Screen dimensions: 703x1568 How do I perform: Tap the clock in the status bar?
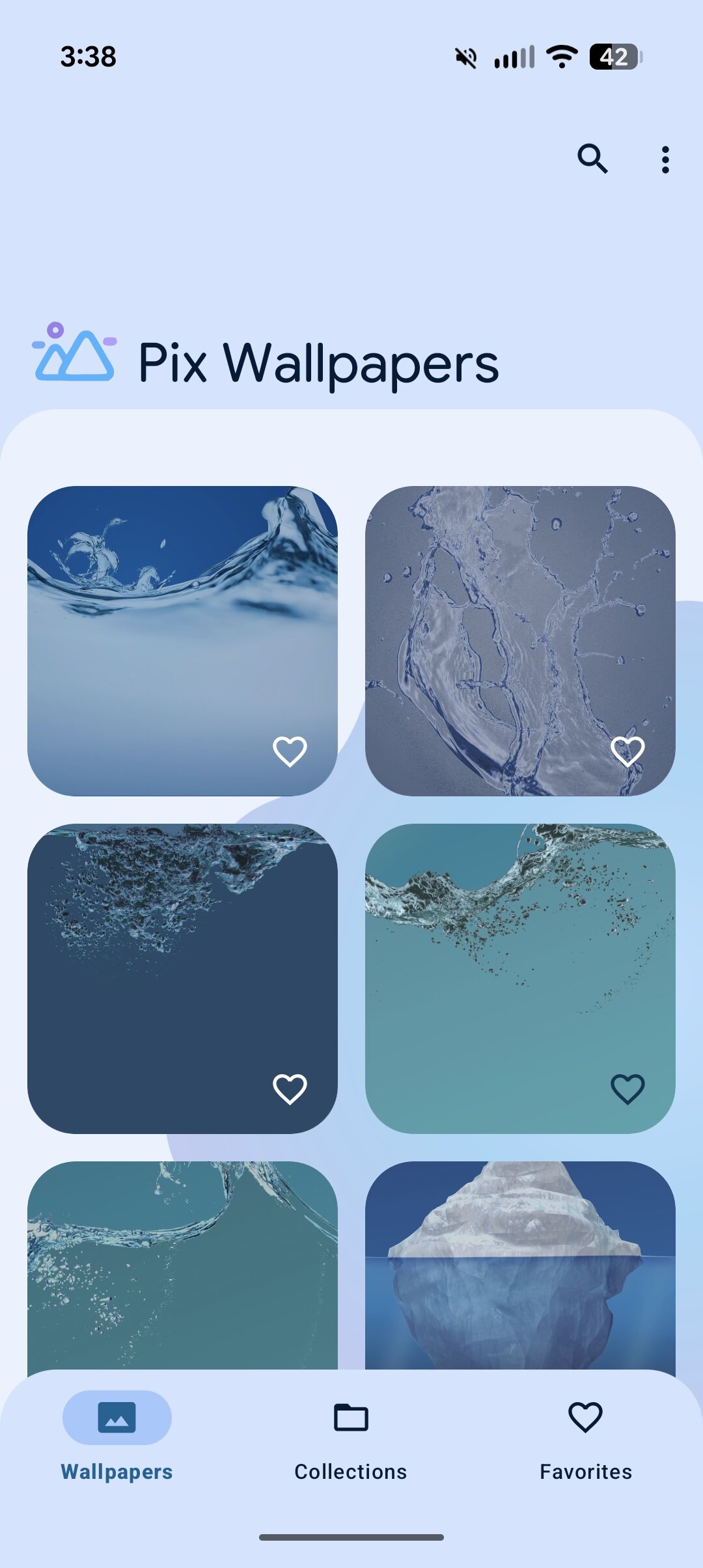pos(89,58)
